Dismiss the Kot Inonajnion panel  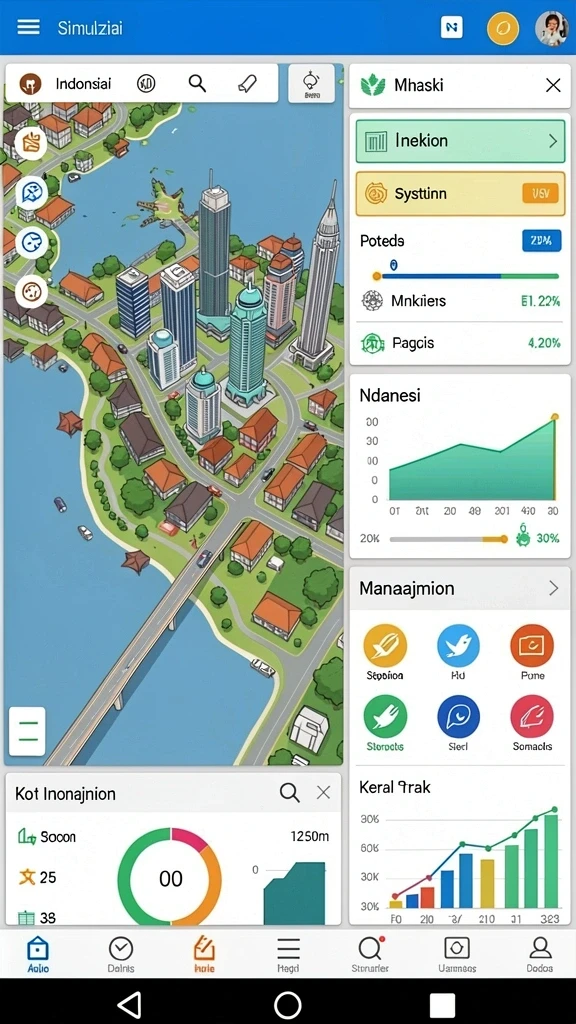pos(323,793)
